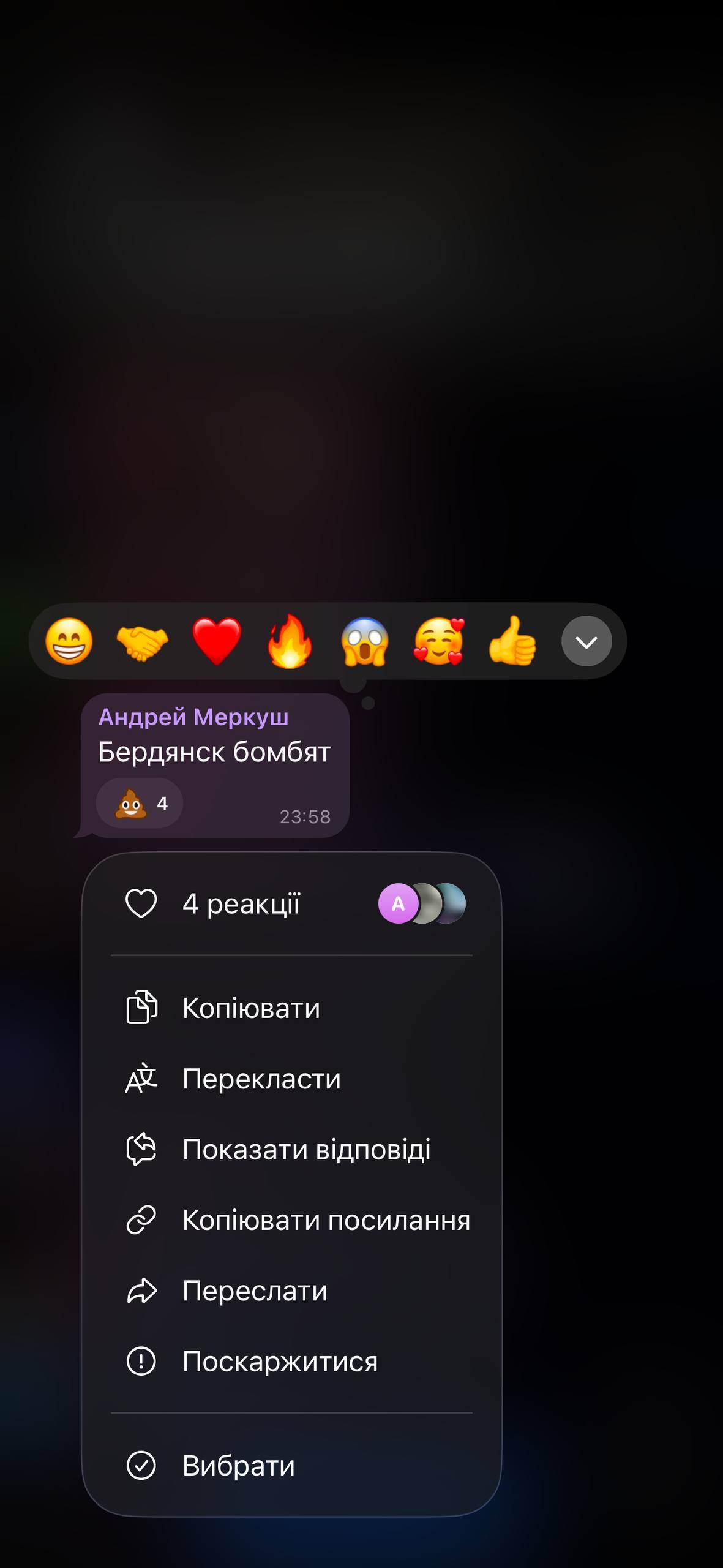Viewport: 723px width, 1568px height.
Task: Select Копіювати to copy the message
Action: (x=291, y=1008)
